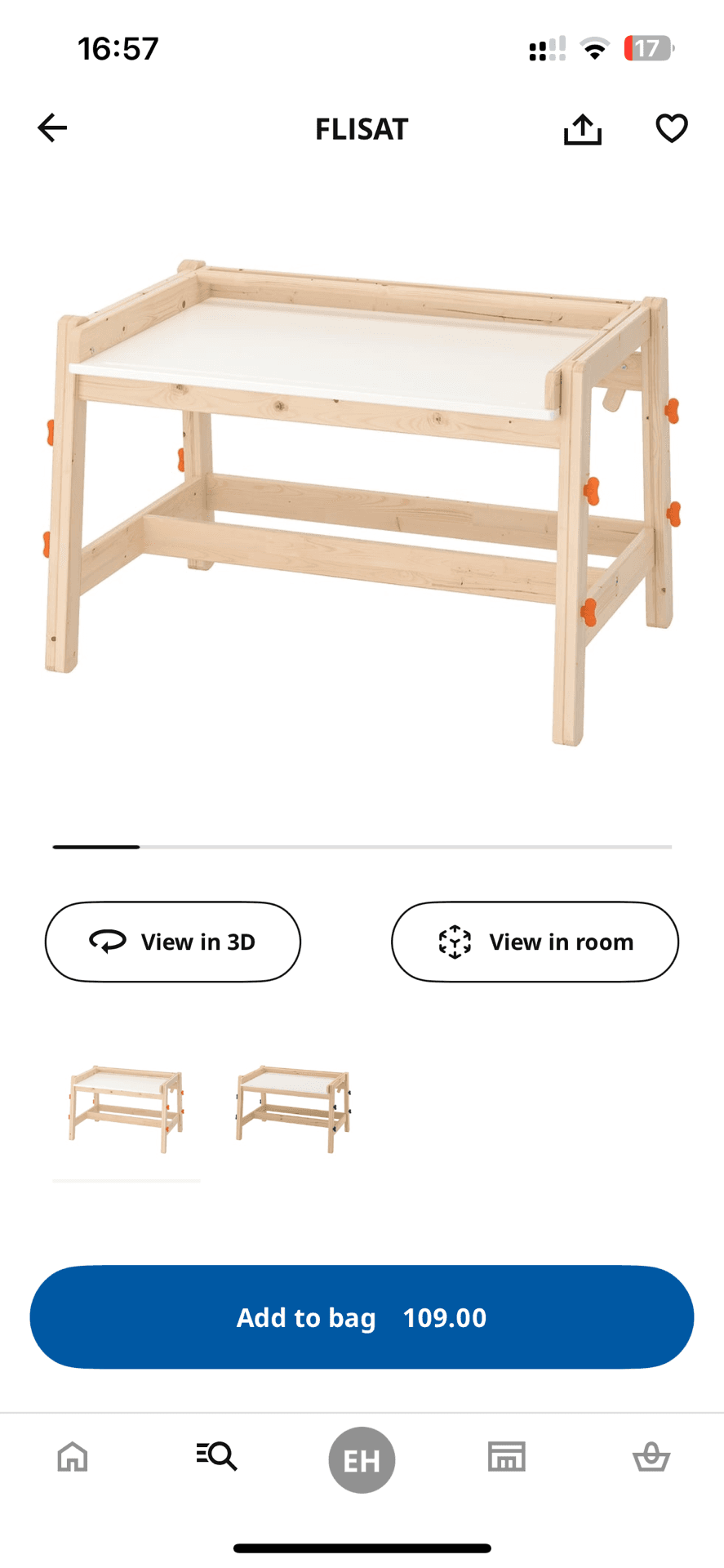This screenshot has width=724, height=1568.
Task: Go back from the FLISAT page
Action: tap(52, 128)
